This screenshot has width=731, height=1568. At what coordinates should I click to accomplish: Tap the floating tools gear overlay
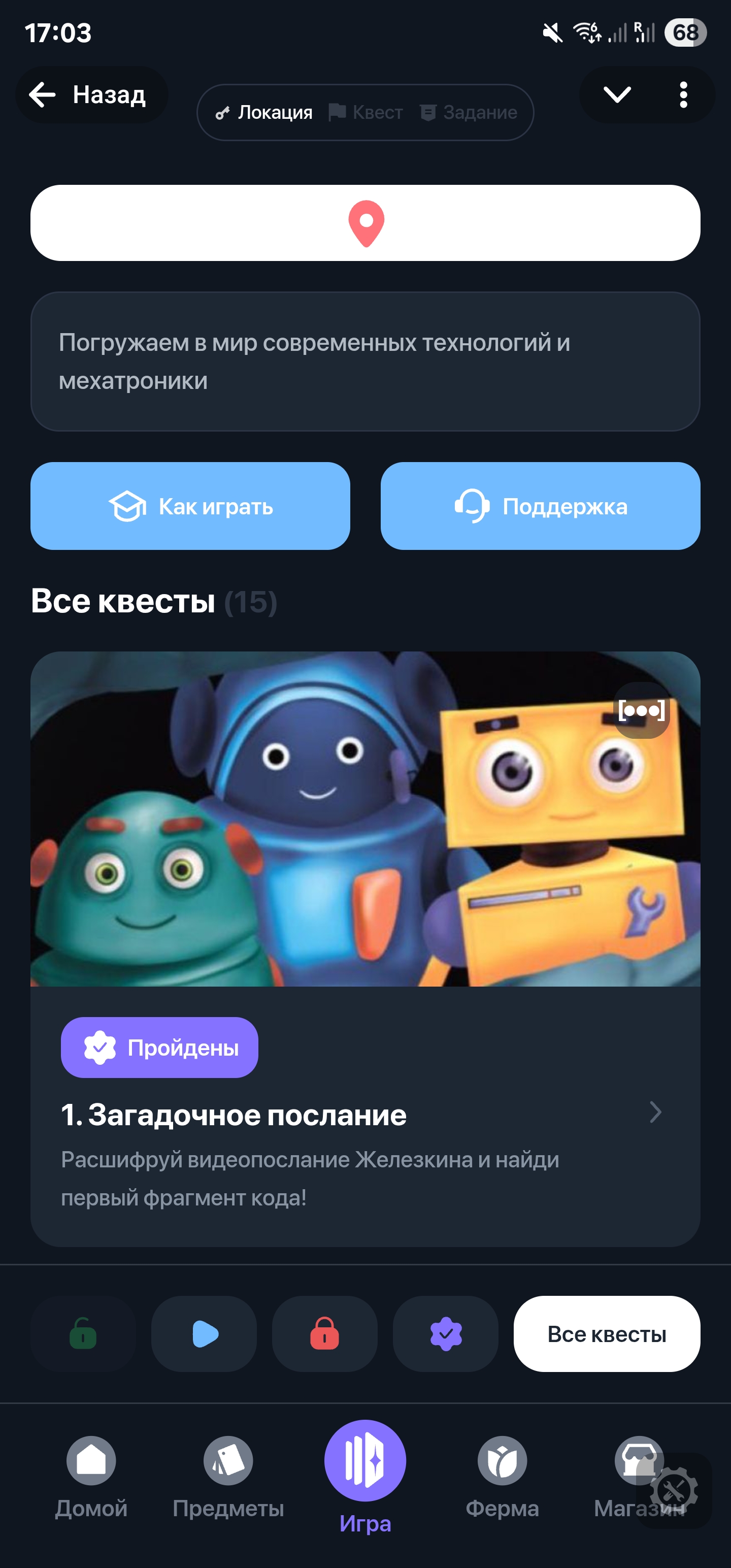(674, 1490)
